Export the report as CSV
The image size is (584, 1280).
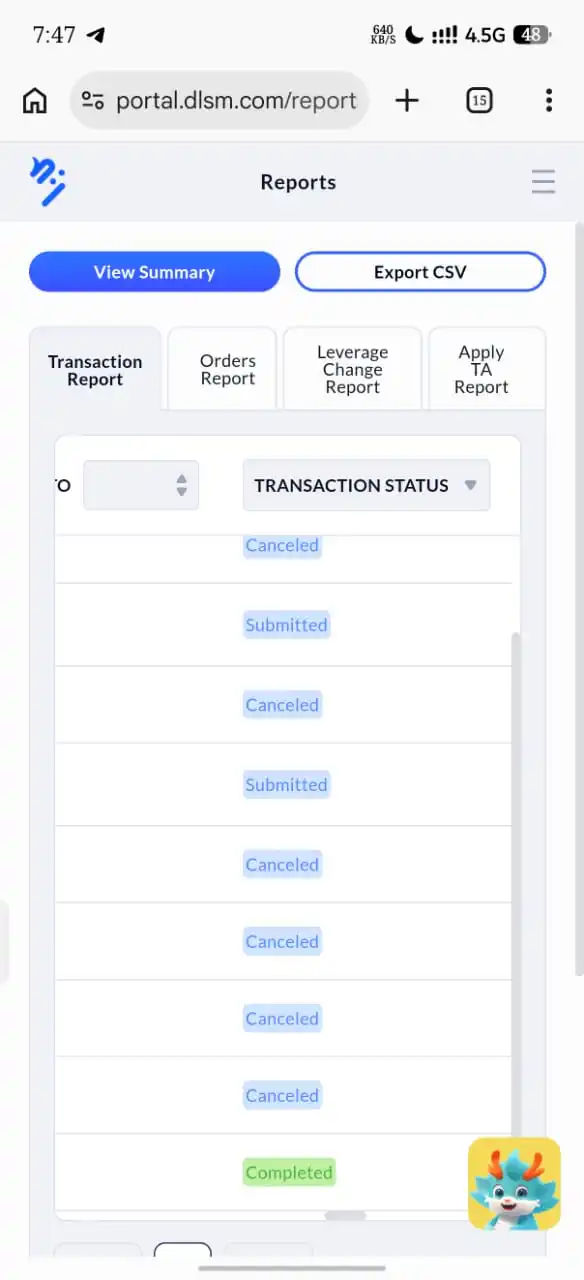(420, 272)
